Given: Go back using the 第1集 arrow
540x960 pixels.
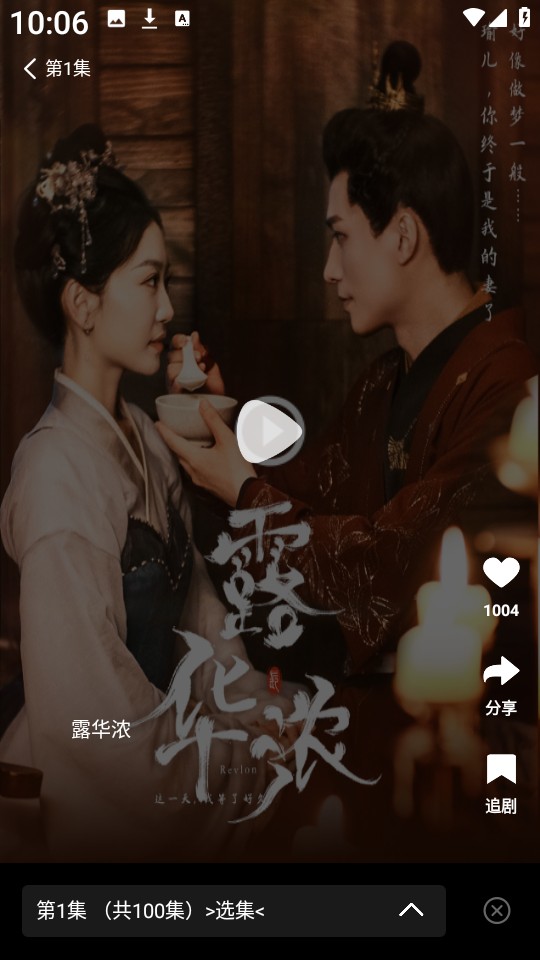Looking at the screenshot, I should [30, 68].
